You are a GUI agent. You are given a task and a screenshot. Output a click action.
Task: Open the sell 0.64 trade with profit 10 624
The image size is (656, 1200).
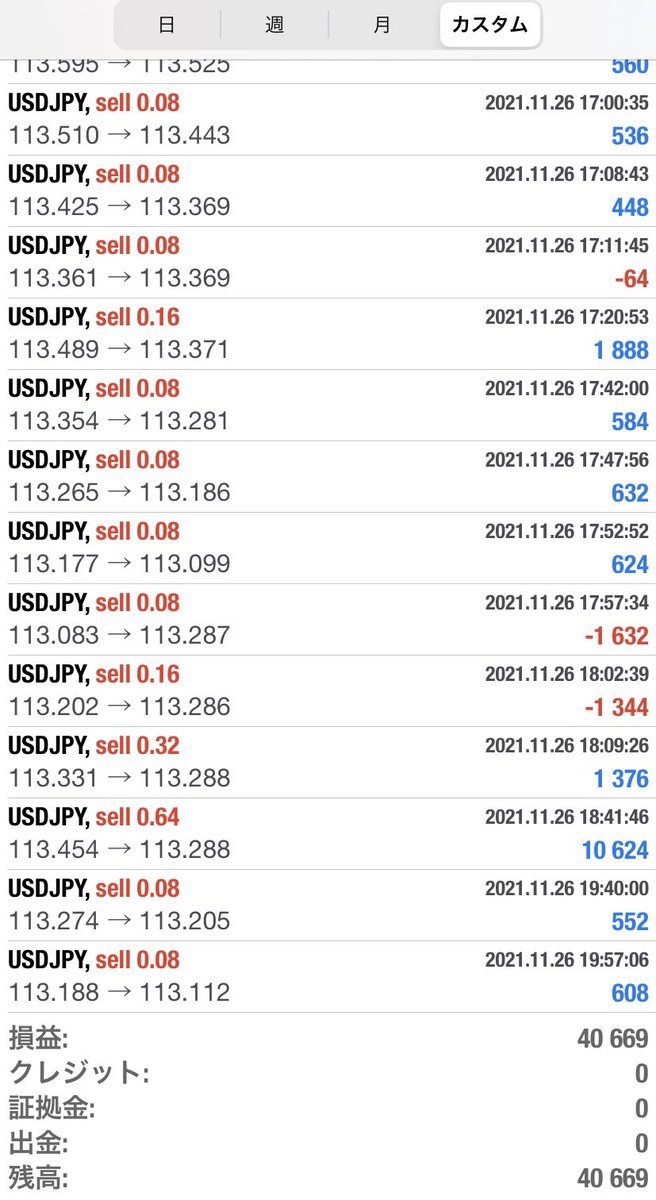(328, 834)
